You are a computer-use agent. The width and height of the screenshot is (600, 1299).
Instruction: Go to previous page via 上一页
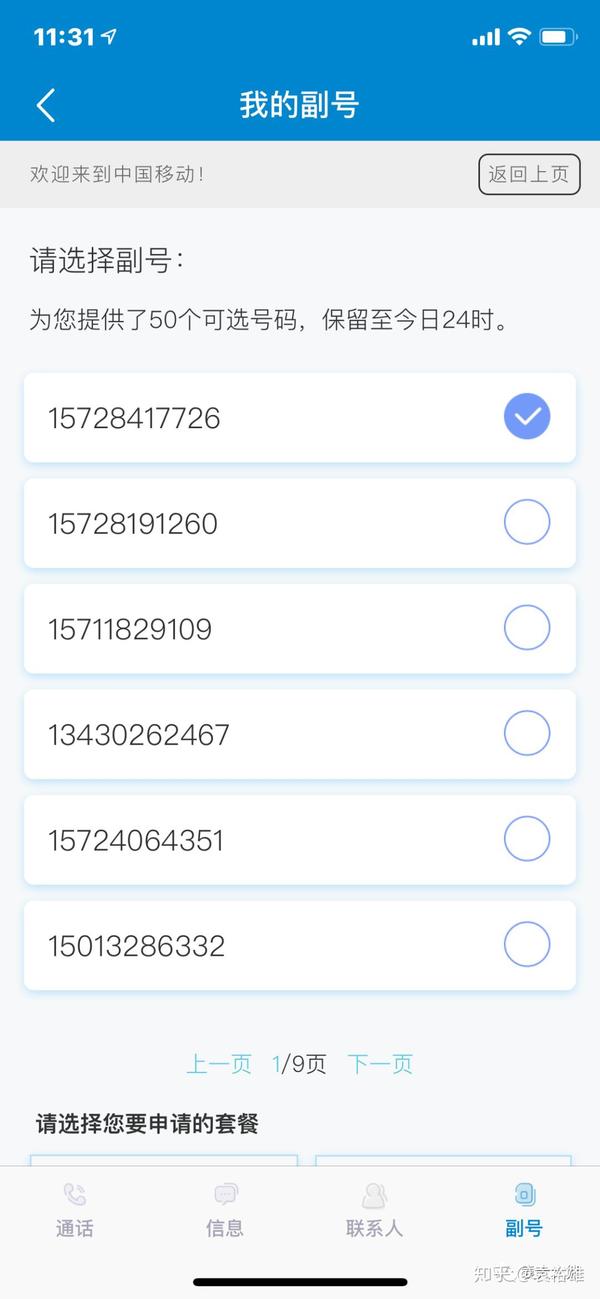[x=219, y=1064]
